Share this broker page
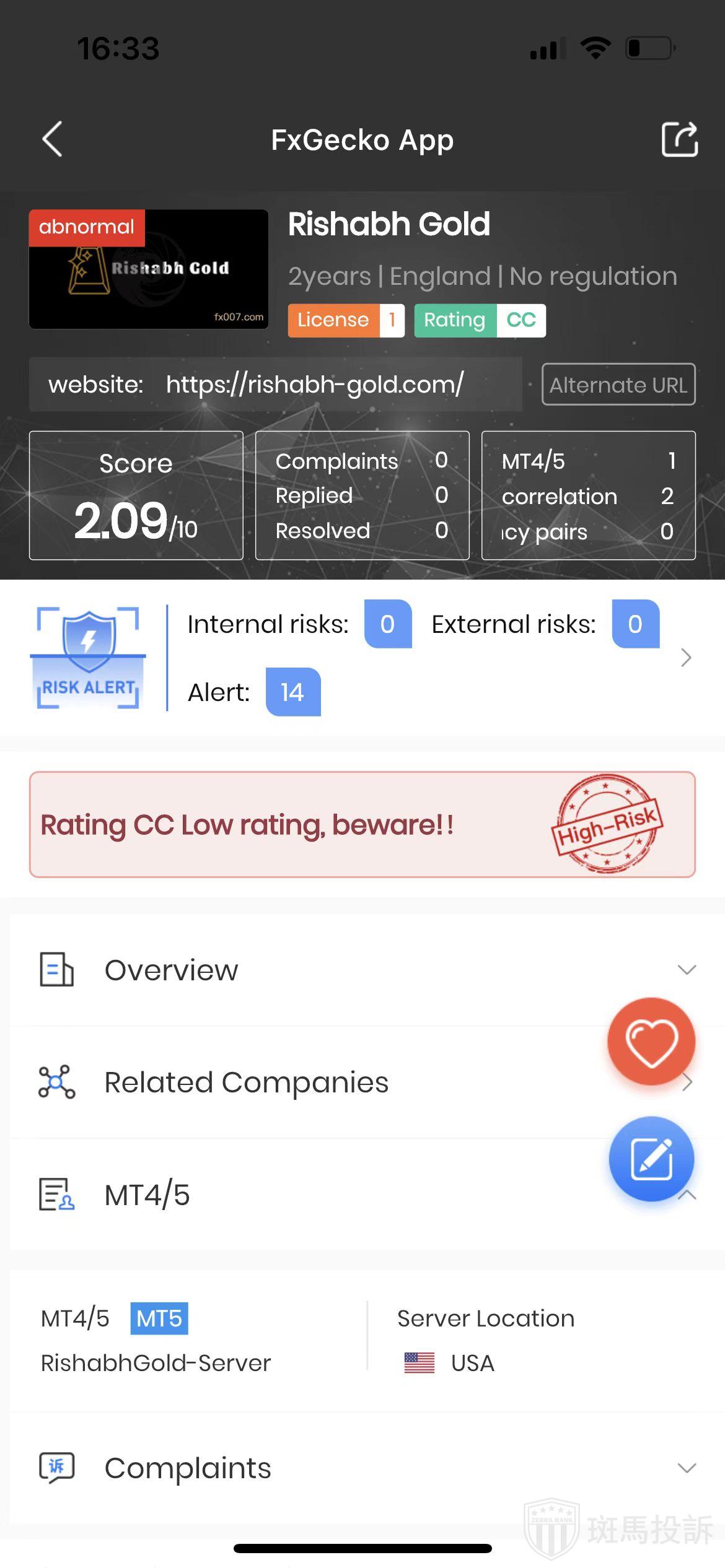 (679, 139)
